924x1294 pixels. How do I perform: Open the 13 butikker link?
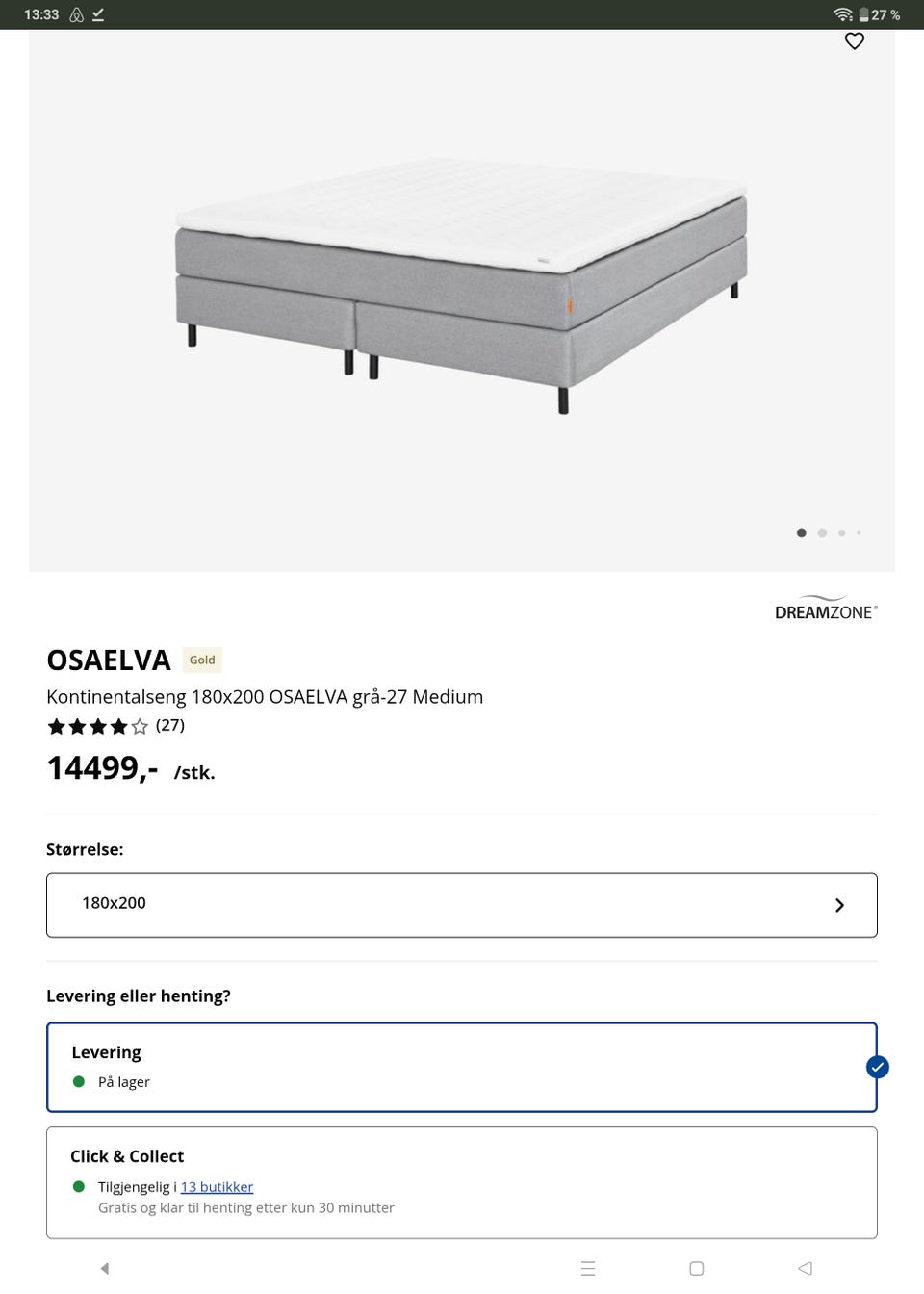coord(216,1186)
